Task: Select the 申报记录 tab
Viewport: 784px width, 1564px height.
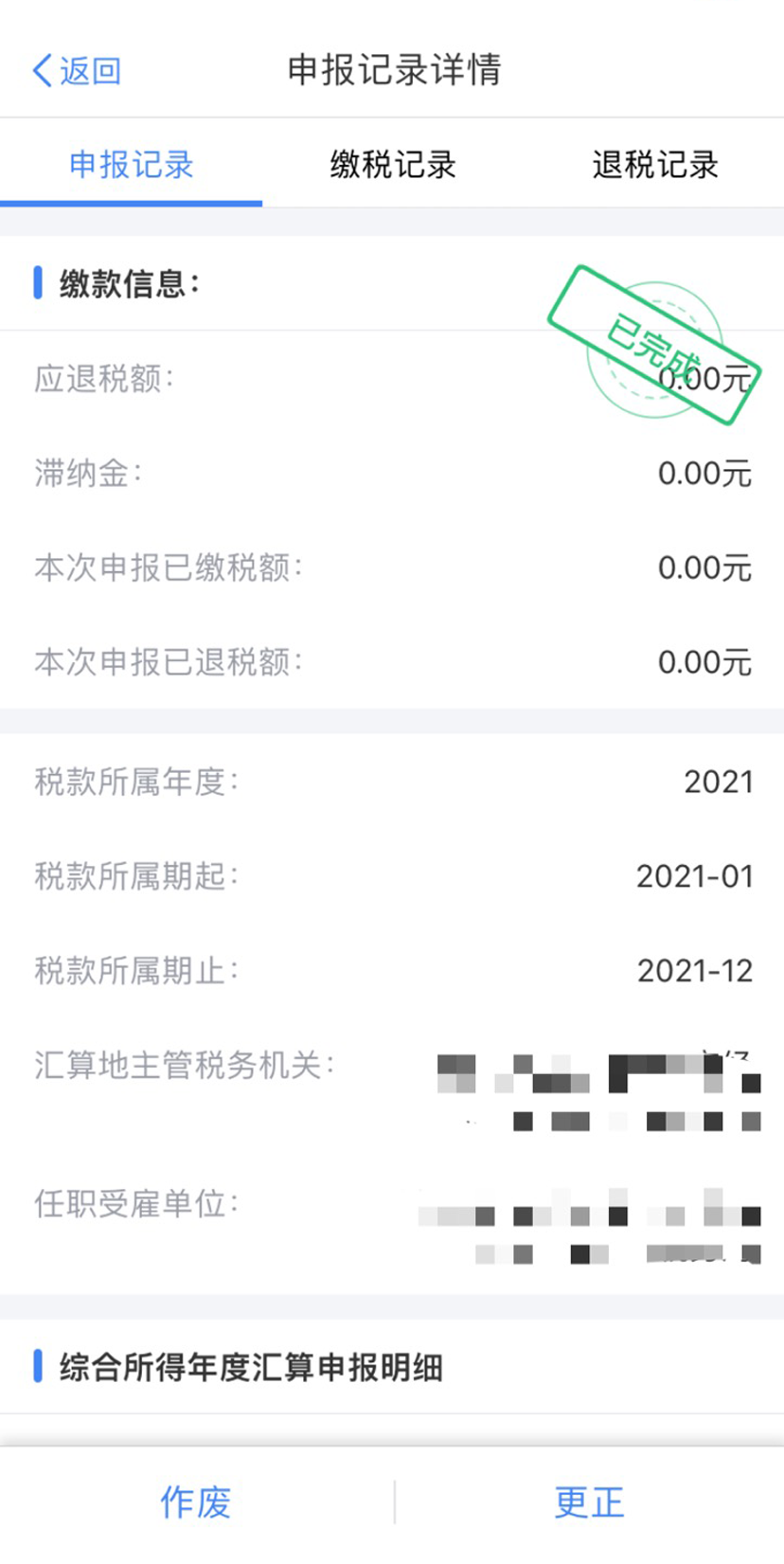Action: point(132,165)
